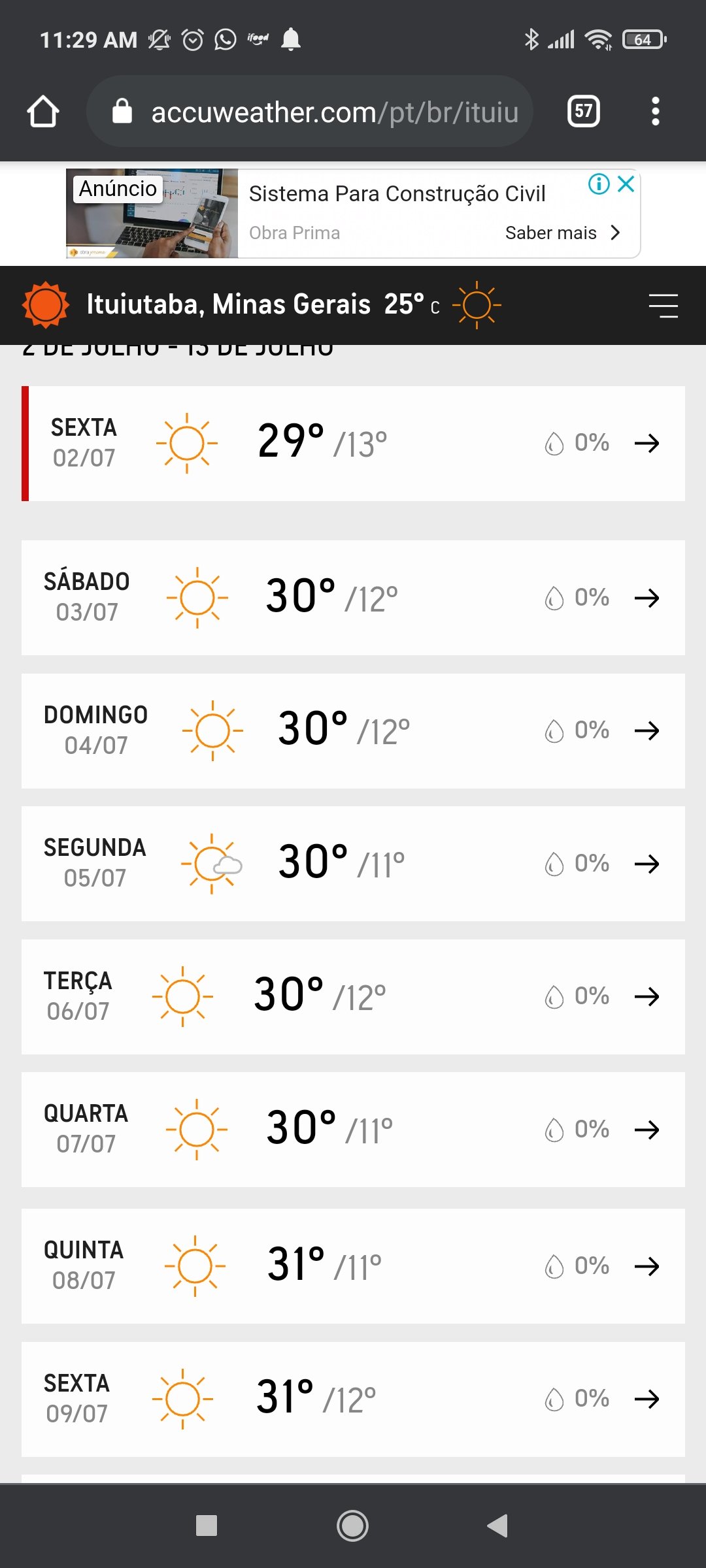This screenshot has width=706, height=1568.
Task: Go back with system back button
Action: [x=498, y=1526]
